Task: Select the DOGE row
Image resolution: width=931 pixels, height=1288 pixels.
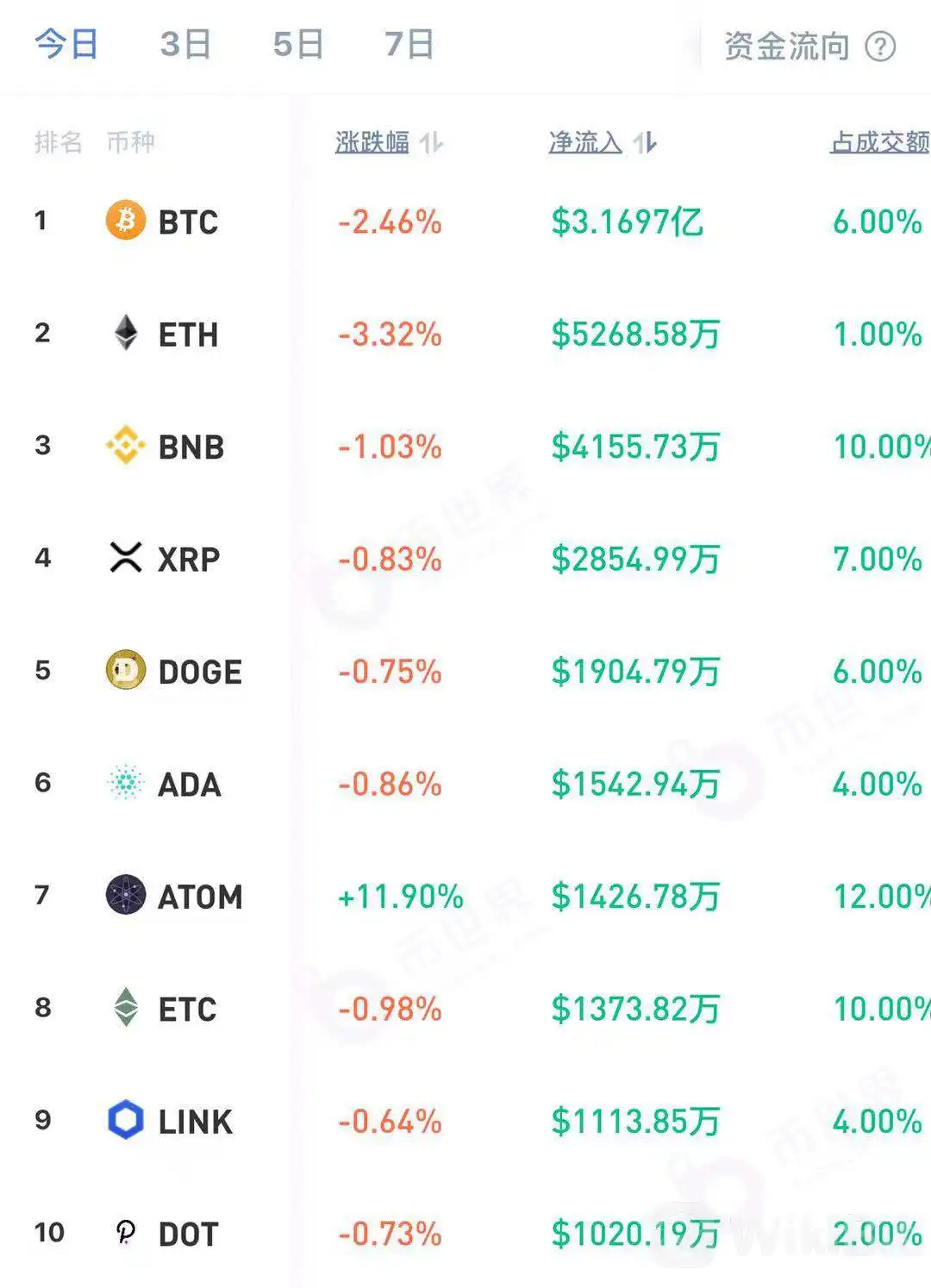Action: [x=200, y=672]
